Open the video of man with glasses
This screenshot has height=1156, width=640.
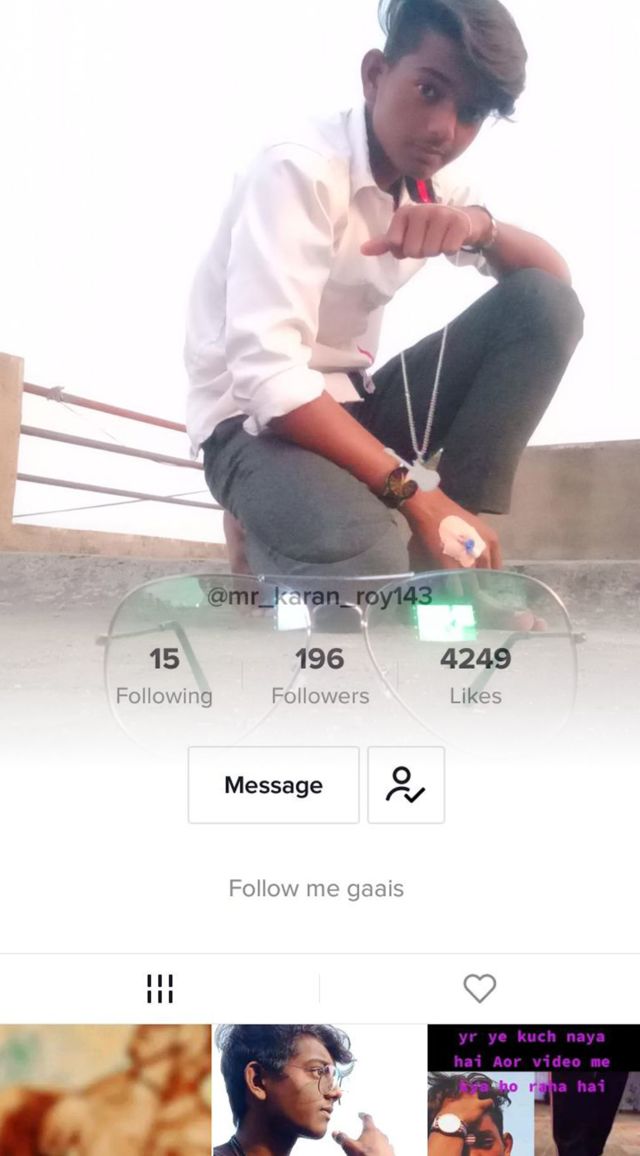[x=319, y=1090]
